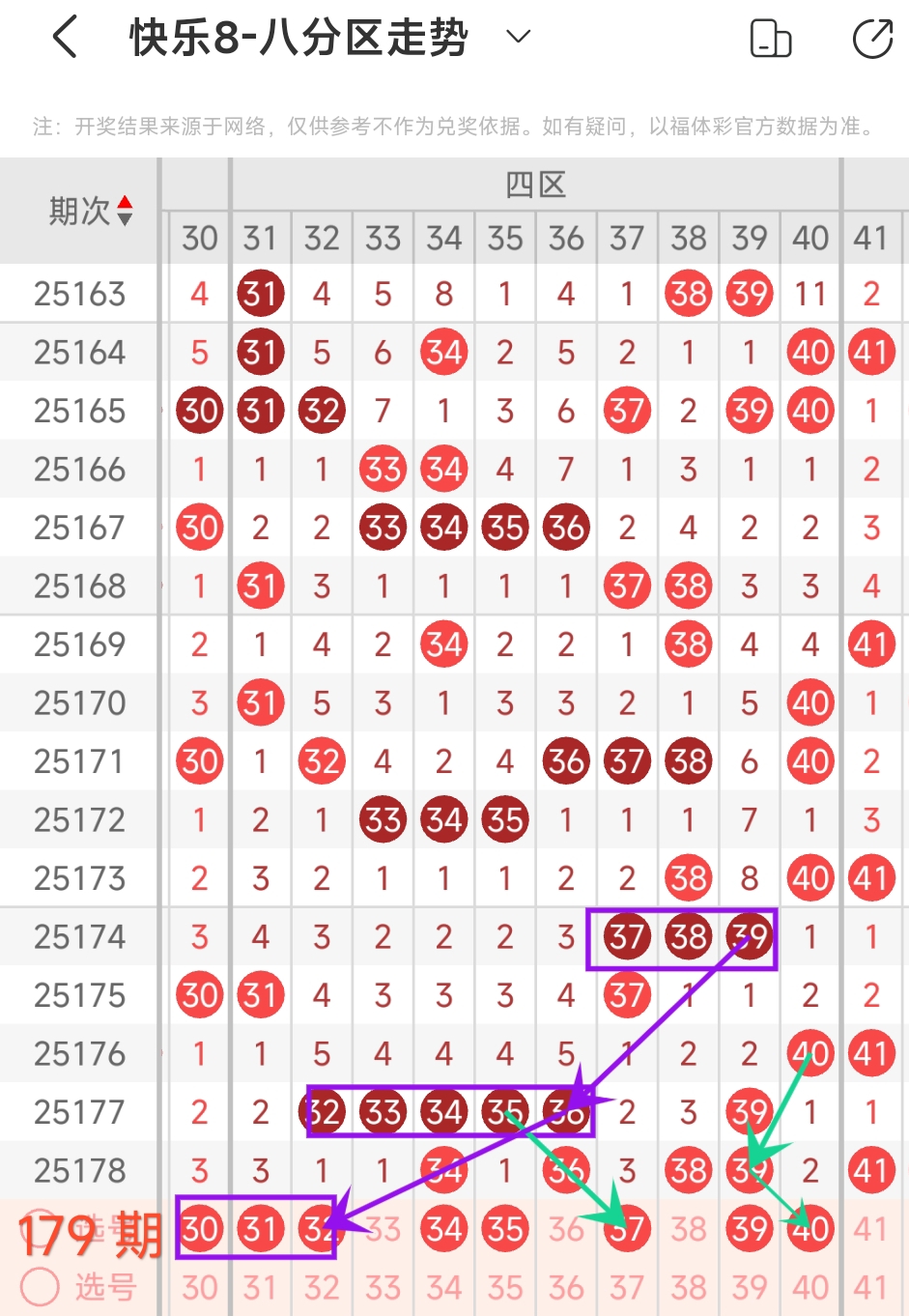
Task: Pick number 33 in the bottom 选号 row
Action: point(383,1287)
